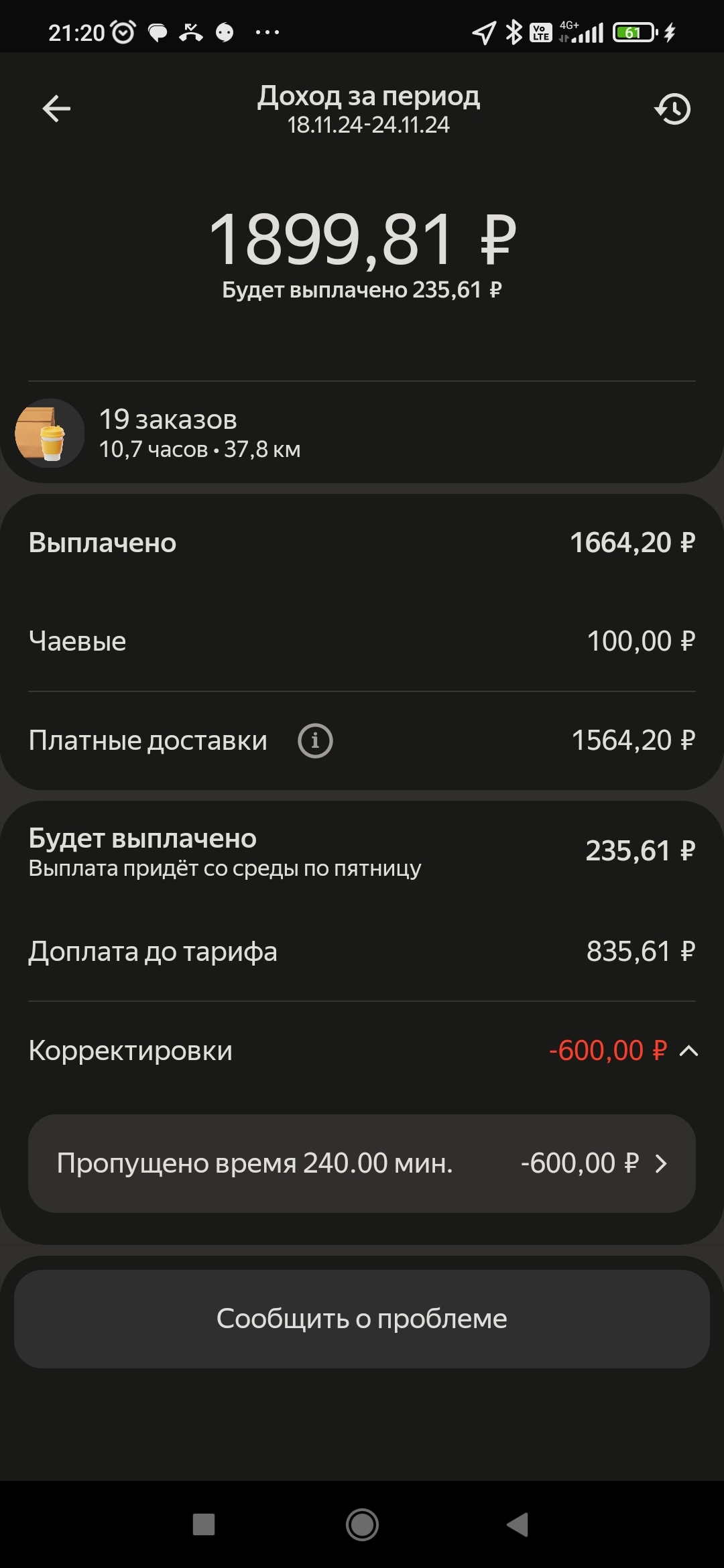Go to the system home screen
Image resolution: width=724 pixels, height=1568 pixels.
click(362, 1525)
